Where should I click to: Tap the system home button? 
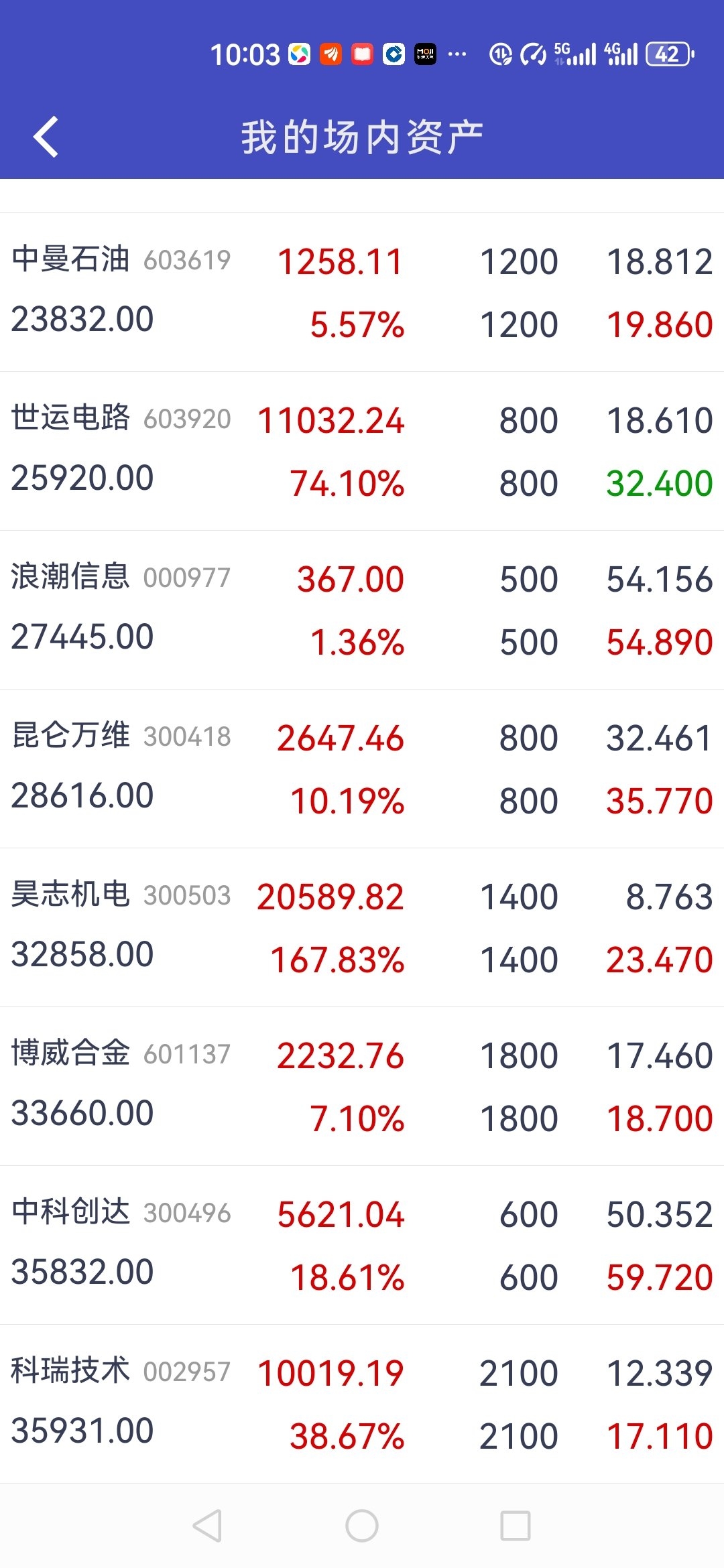[362, 1526]
